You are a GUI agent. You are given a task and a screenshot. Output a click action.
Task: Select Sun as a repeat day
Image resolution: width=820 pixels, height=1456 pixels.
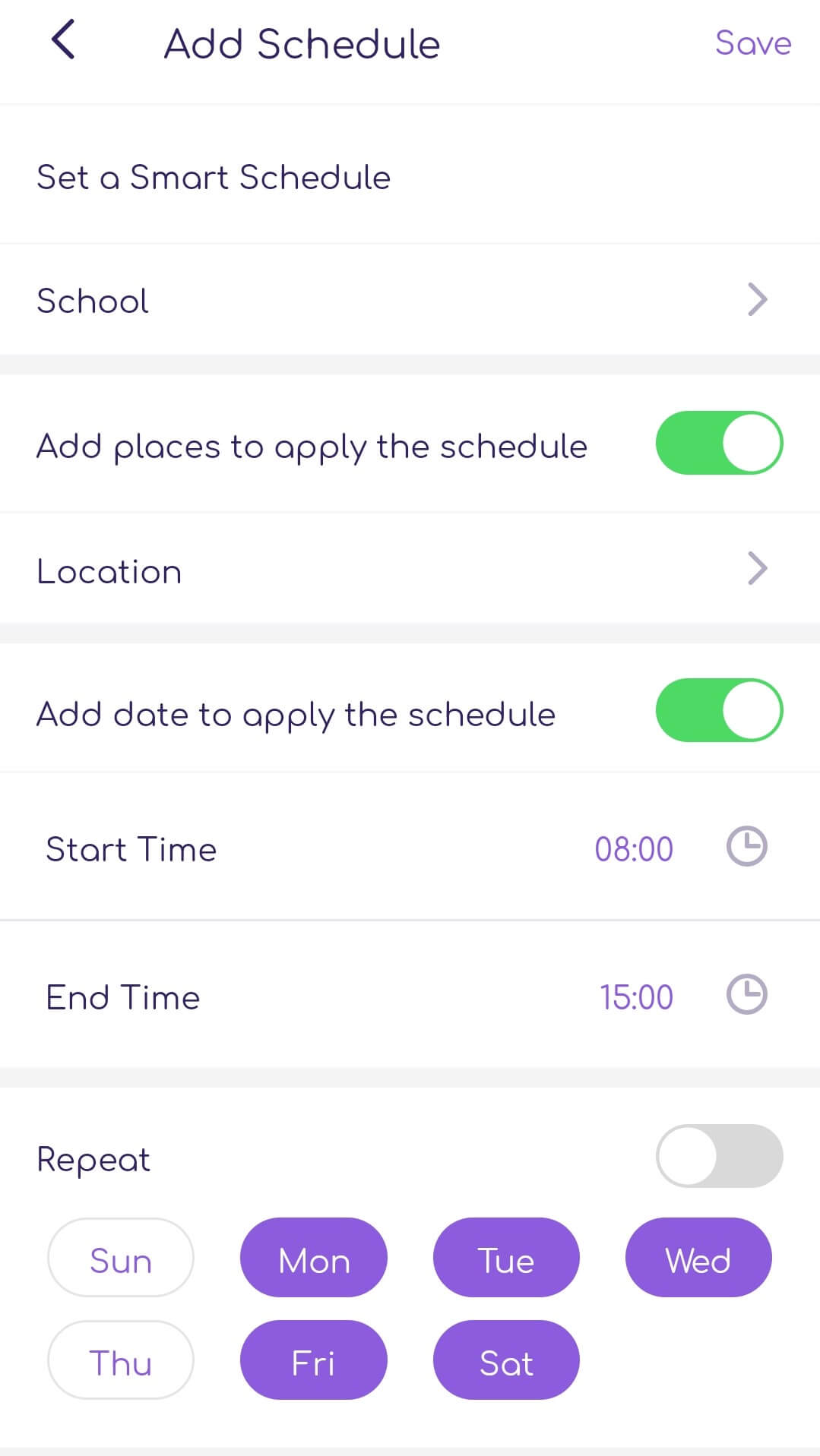pyautogui.click(x=120, y=1259)
